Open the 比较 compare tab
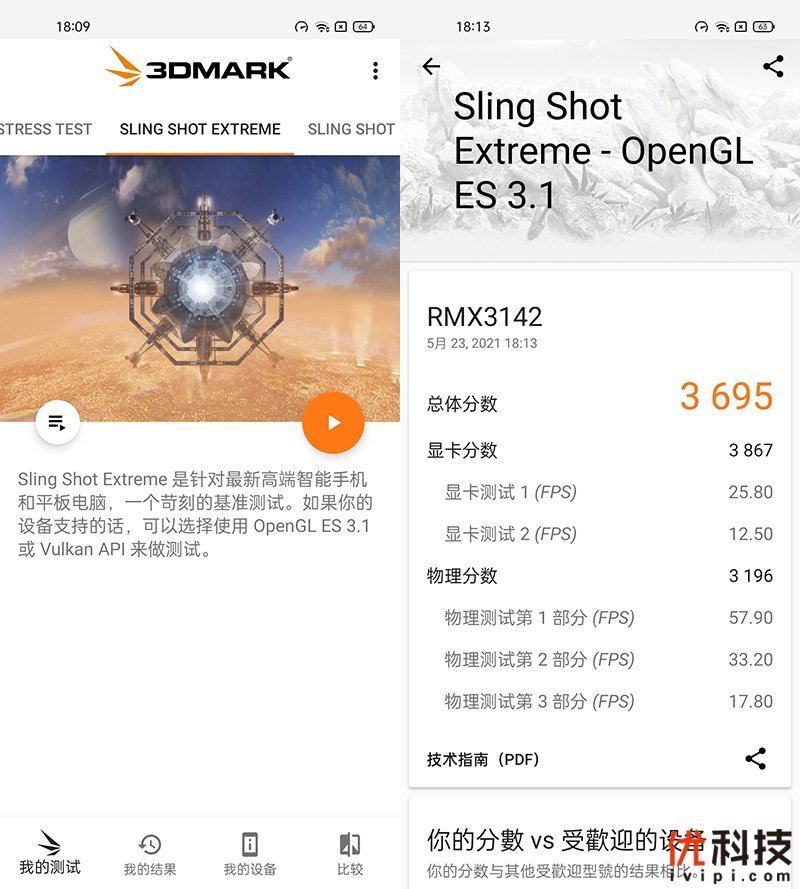The image size is (800, 889). coord(350,854)
